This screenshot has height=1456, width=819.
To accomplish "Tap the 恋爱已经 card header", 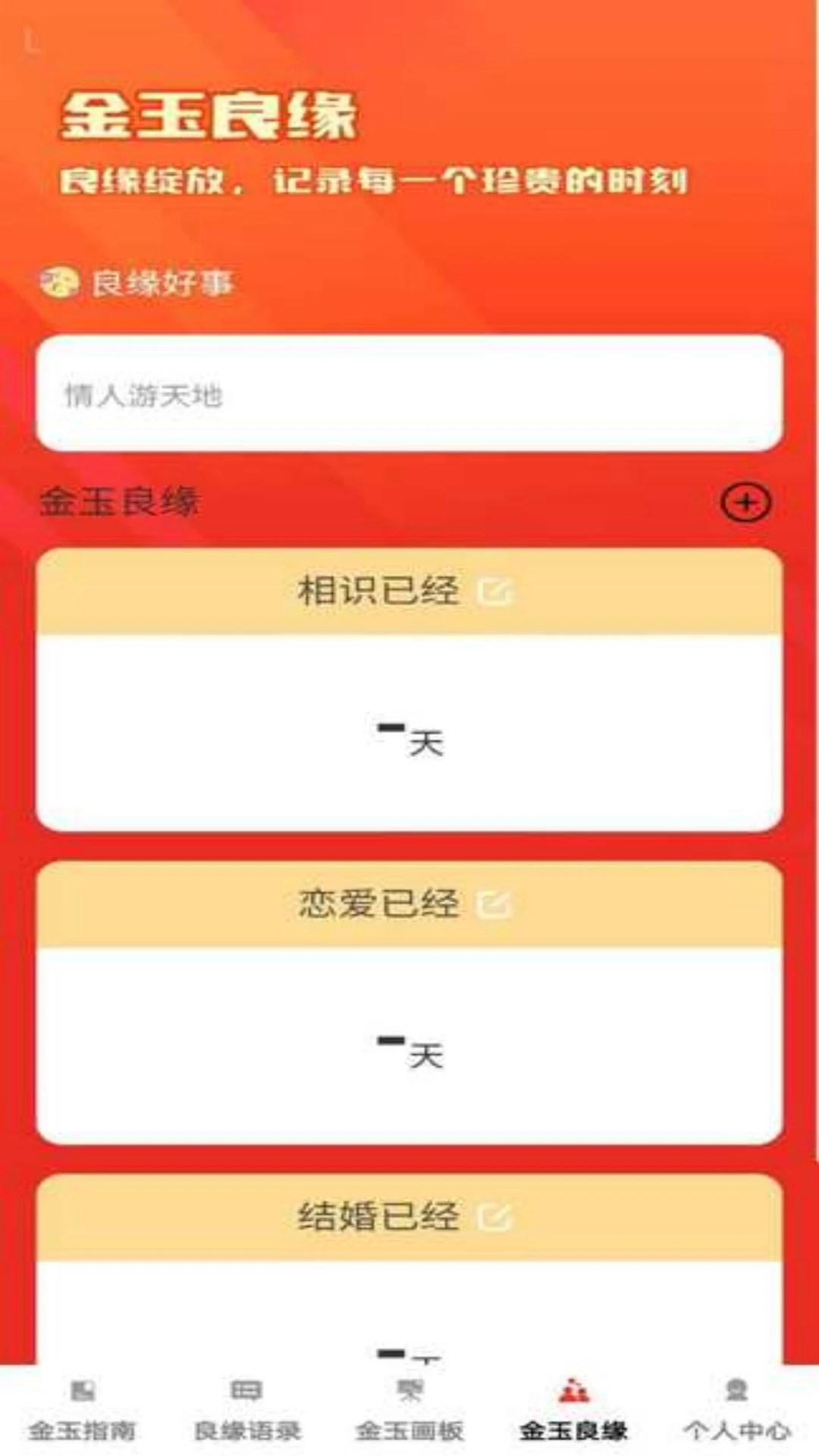I will pos(375,904).
